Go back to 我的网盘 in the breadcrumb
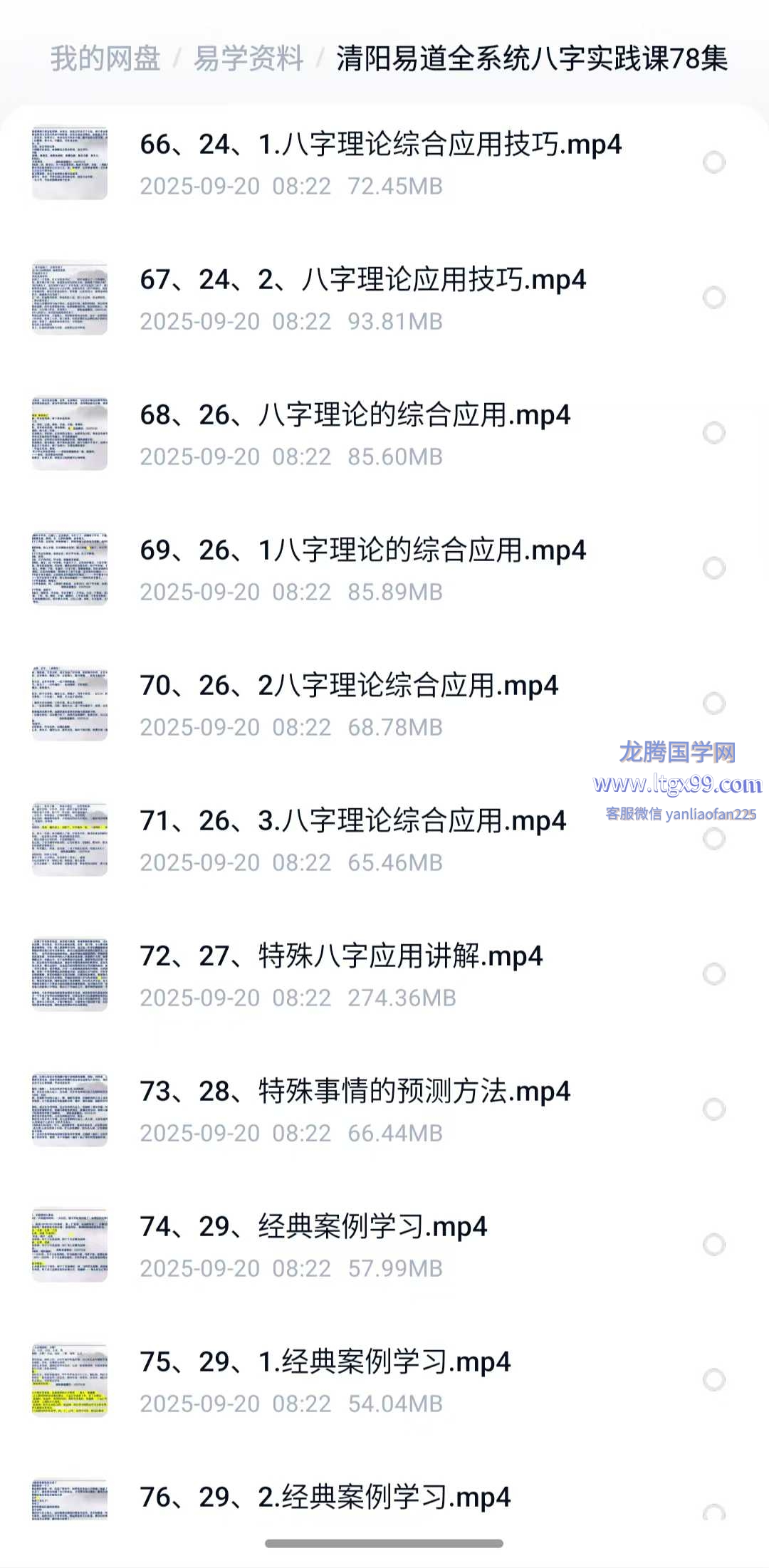This screenshot has height=1568, width=769. [105, 58]
